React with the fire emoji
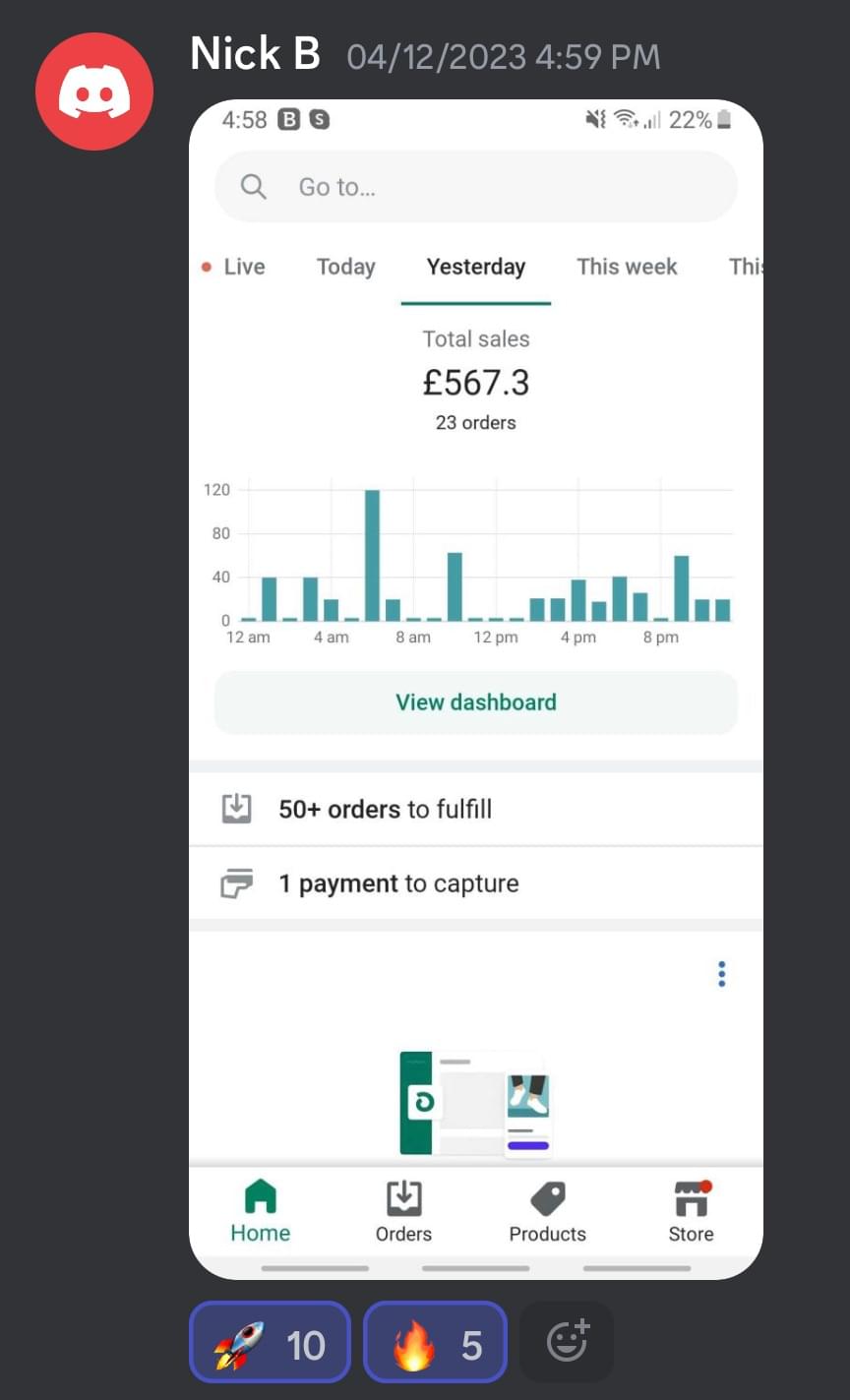Screen dimensions: 850x1400 coord(435,1343)
